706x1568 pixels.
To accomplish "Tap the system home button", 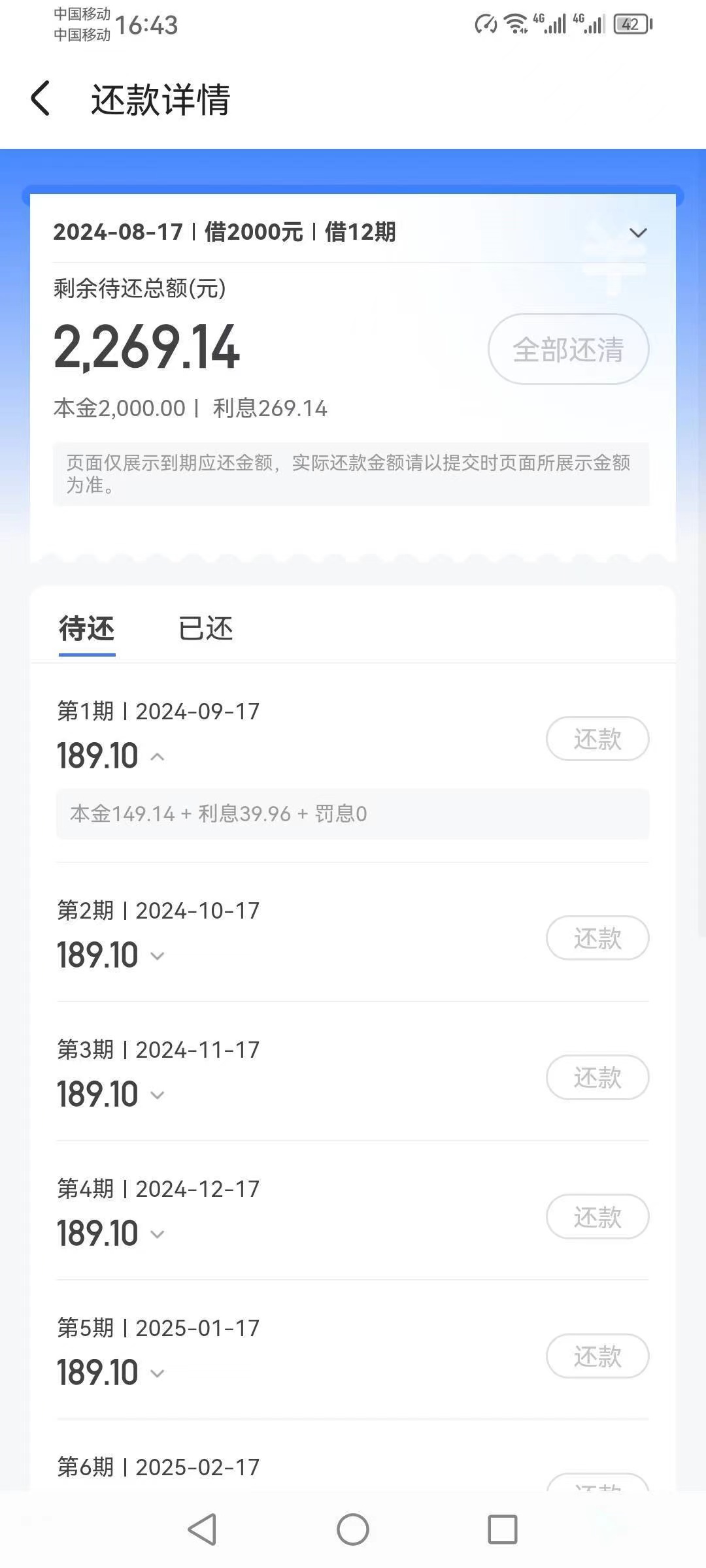I will tap(353, 1529).
